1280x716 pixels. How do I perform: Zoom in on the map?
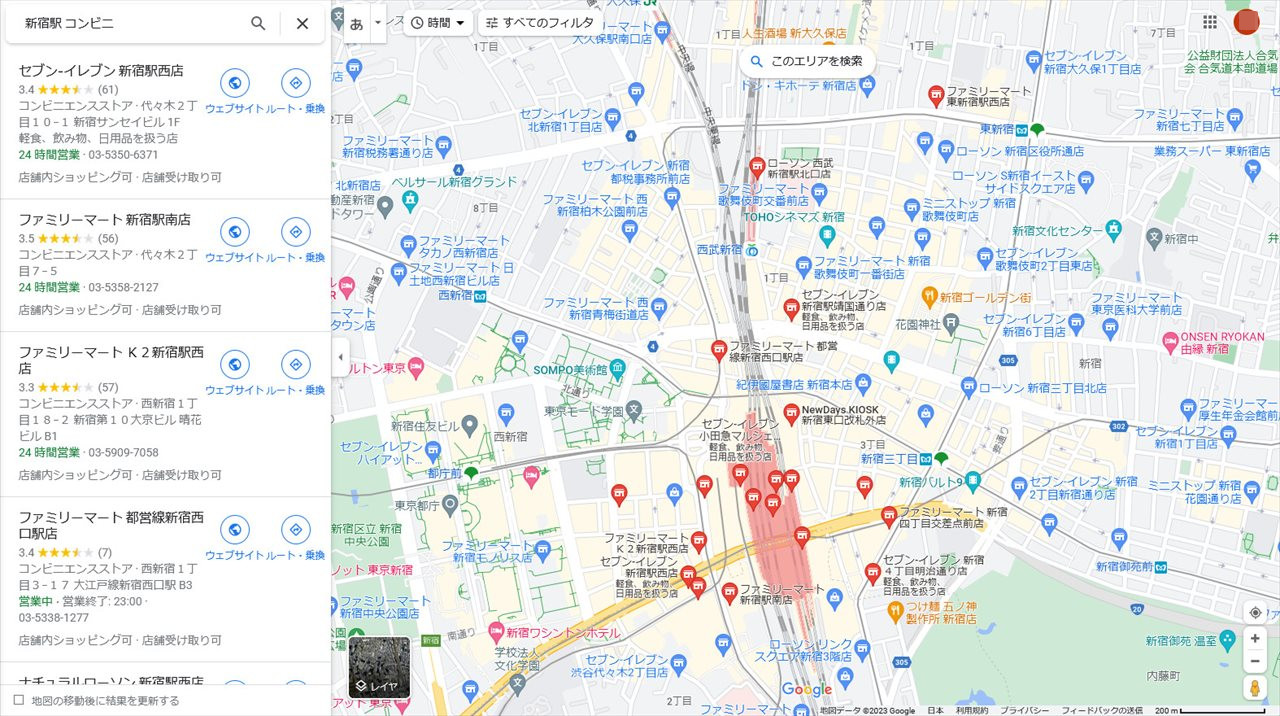[1255, 638]
